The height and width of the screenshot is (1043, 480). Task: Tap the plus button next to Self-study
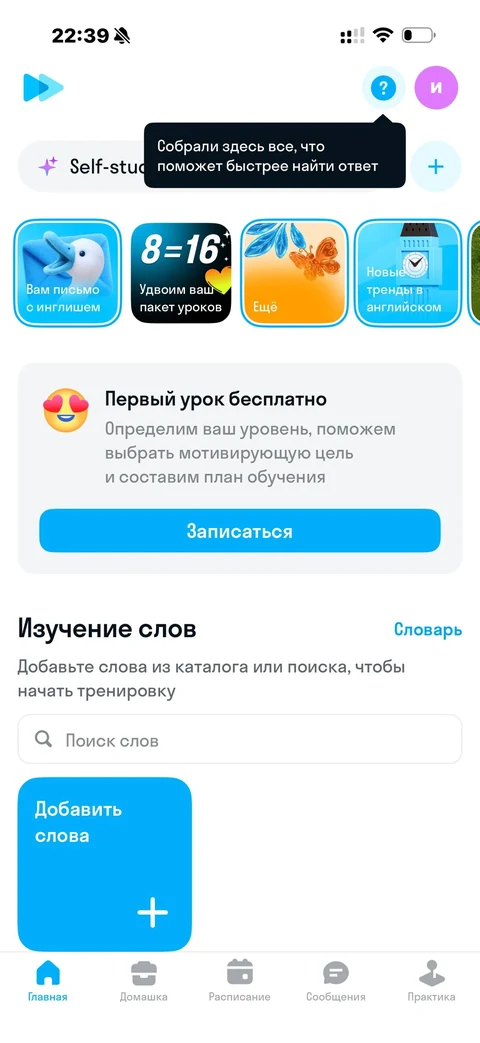click(435, 166)
